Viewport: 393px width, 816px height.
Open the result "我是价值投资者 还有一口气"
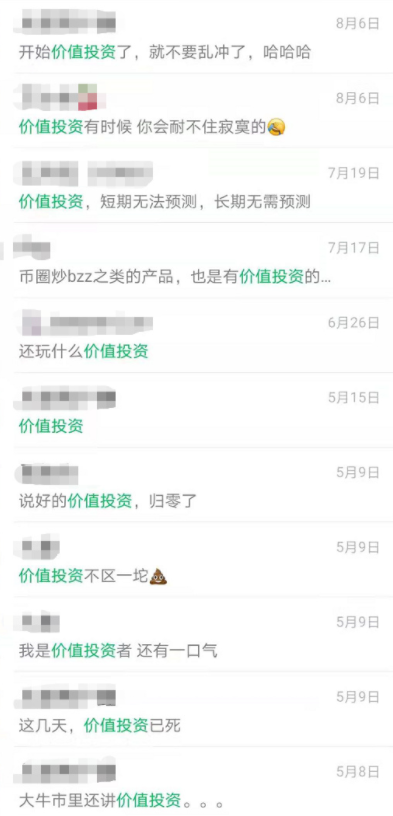(196, 635)
